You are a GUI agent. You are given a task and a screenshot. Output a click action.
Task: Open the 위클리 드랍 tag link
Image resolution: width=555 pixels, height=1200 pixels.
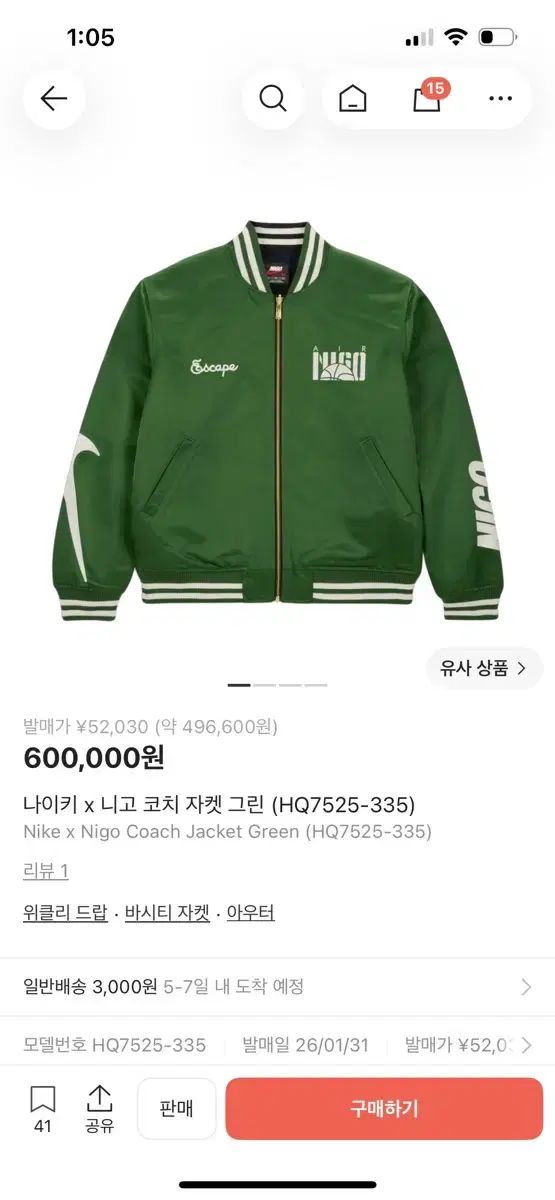pyautogui.click(x=65, y=912)
